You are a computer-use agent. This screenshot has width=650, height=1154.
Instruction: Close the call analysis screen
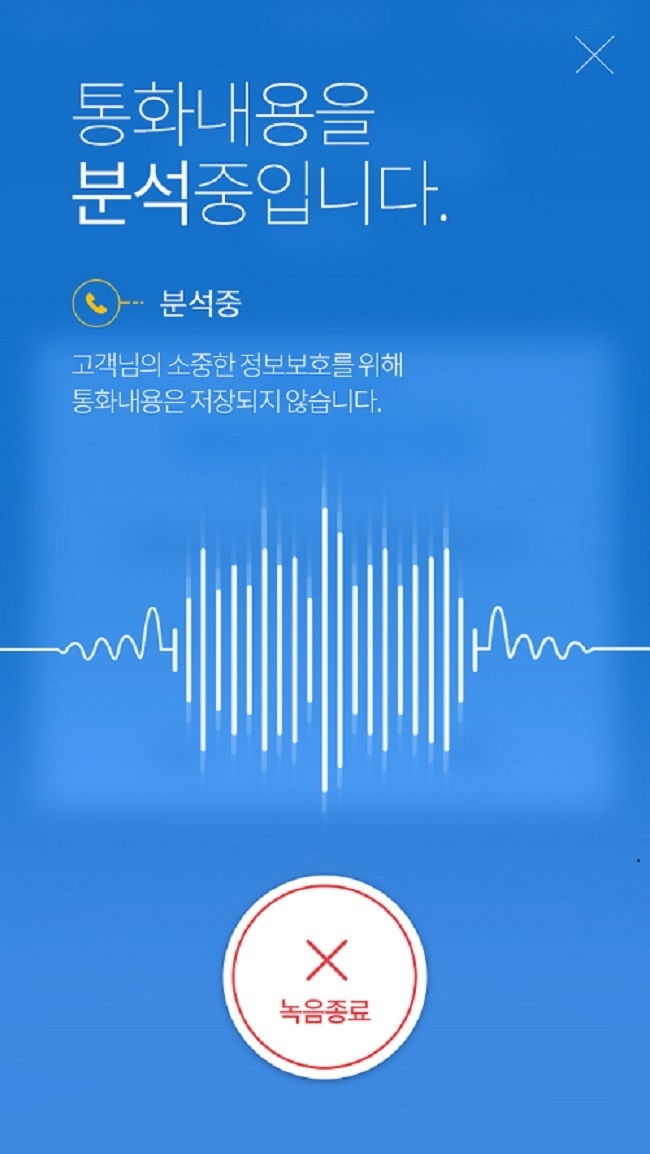tap(594, 55)
